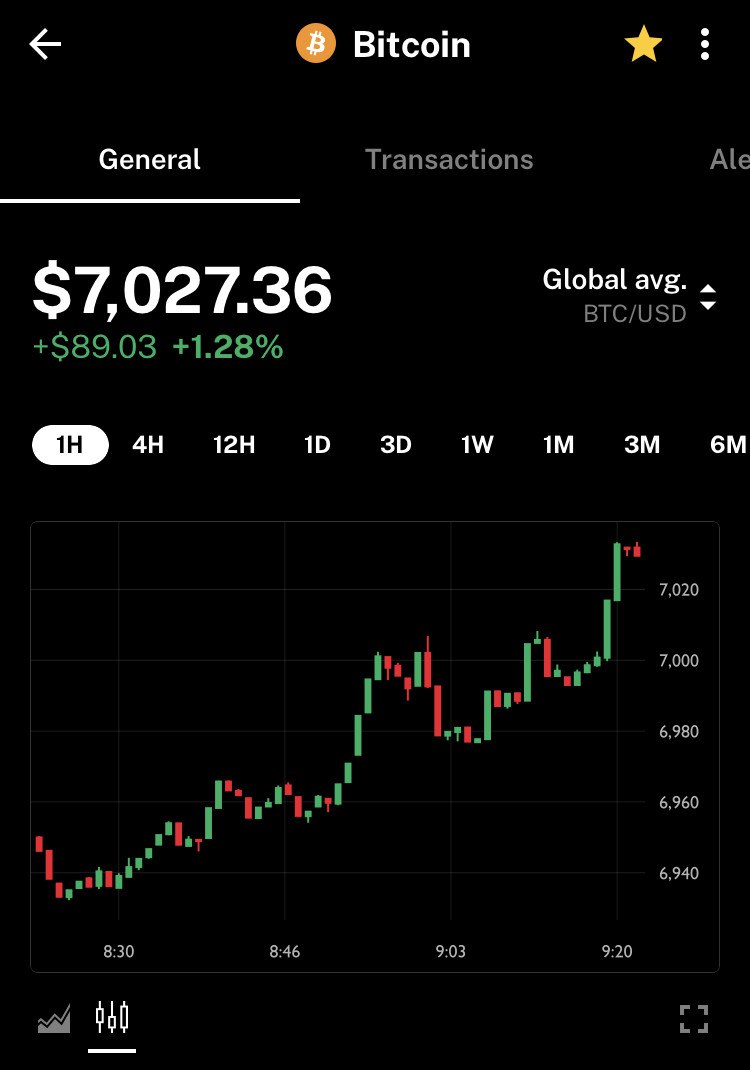Select the 6M chart interval
The width and height of the screenshot is (750, 1070).
pos(727,445)
